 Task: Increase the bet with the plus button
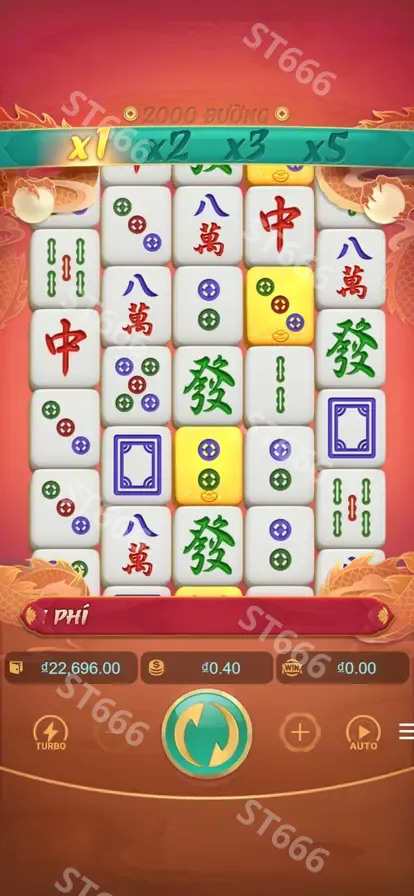[x=300, y=732]
